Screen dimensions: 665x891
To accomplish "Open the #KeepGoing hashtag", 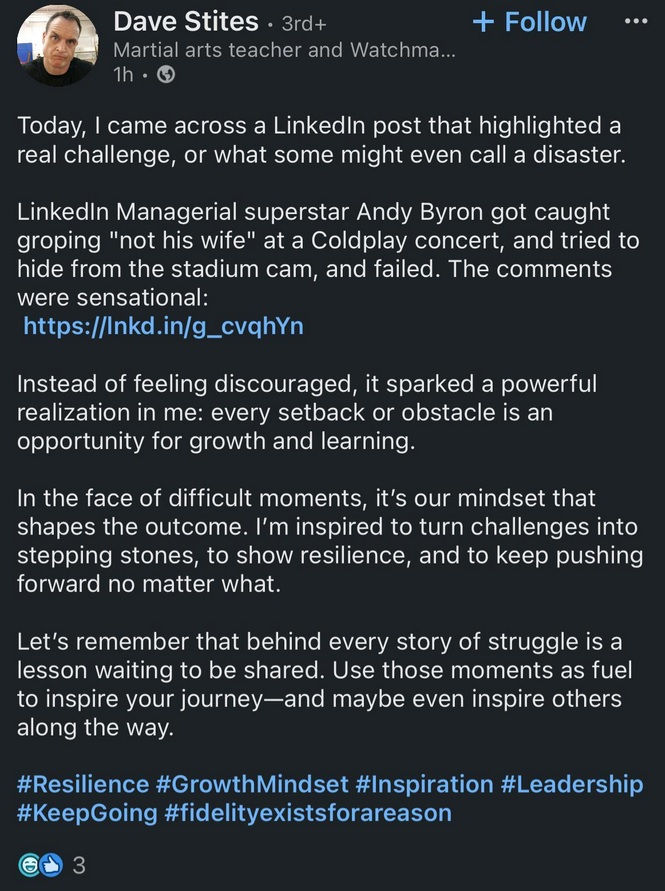I will 87,812.
